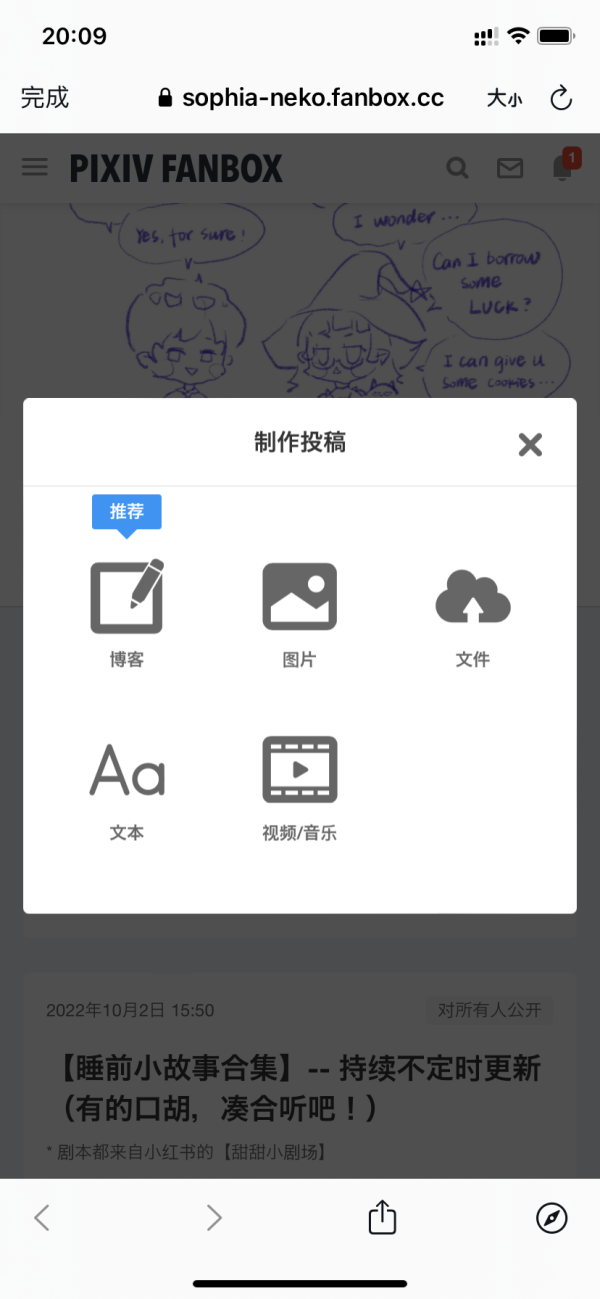Image resolution: width=600 pixels, height=1299 pixels.
Task: Start a 文本 post
Action: point(127,783)
